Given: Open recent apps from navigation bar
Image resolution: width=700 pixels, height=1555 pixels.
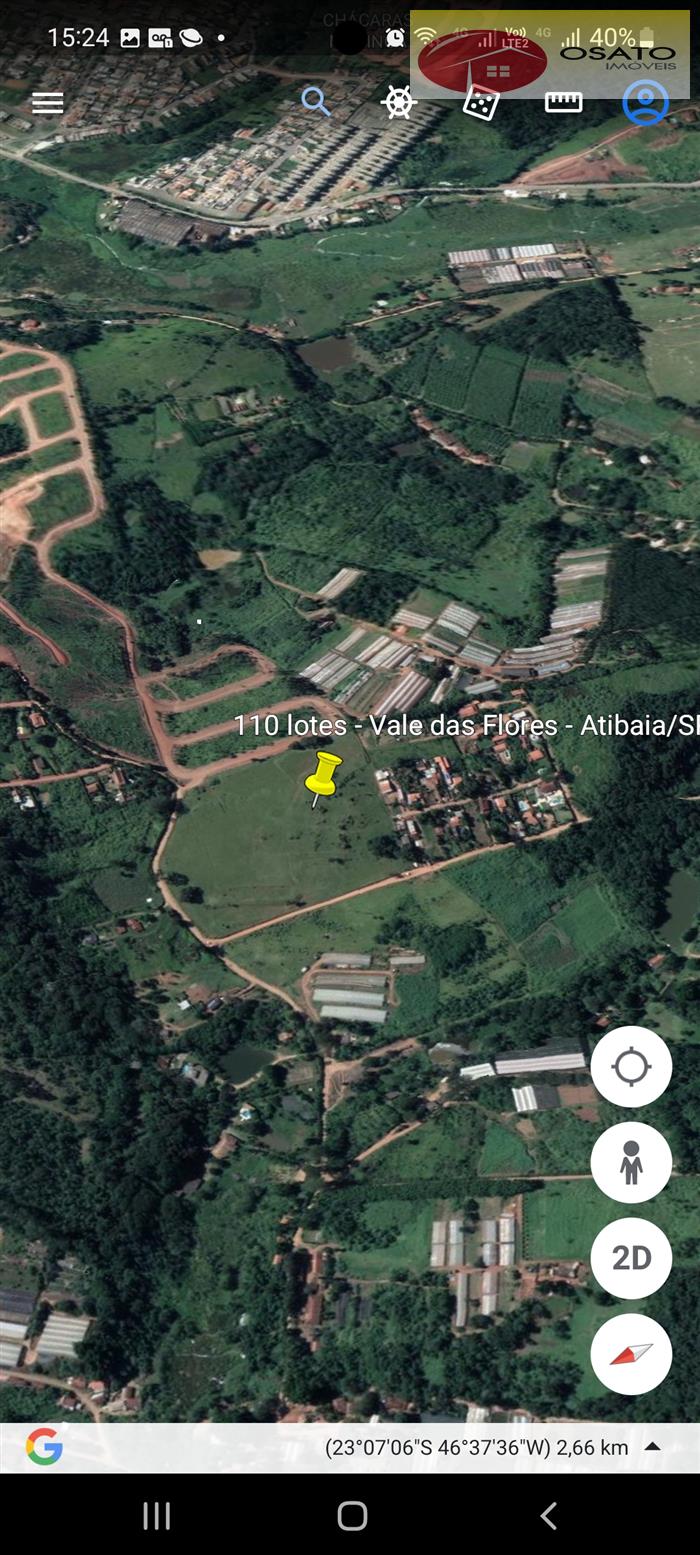Looking at the screenshot, I should pos(156,1516).
